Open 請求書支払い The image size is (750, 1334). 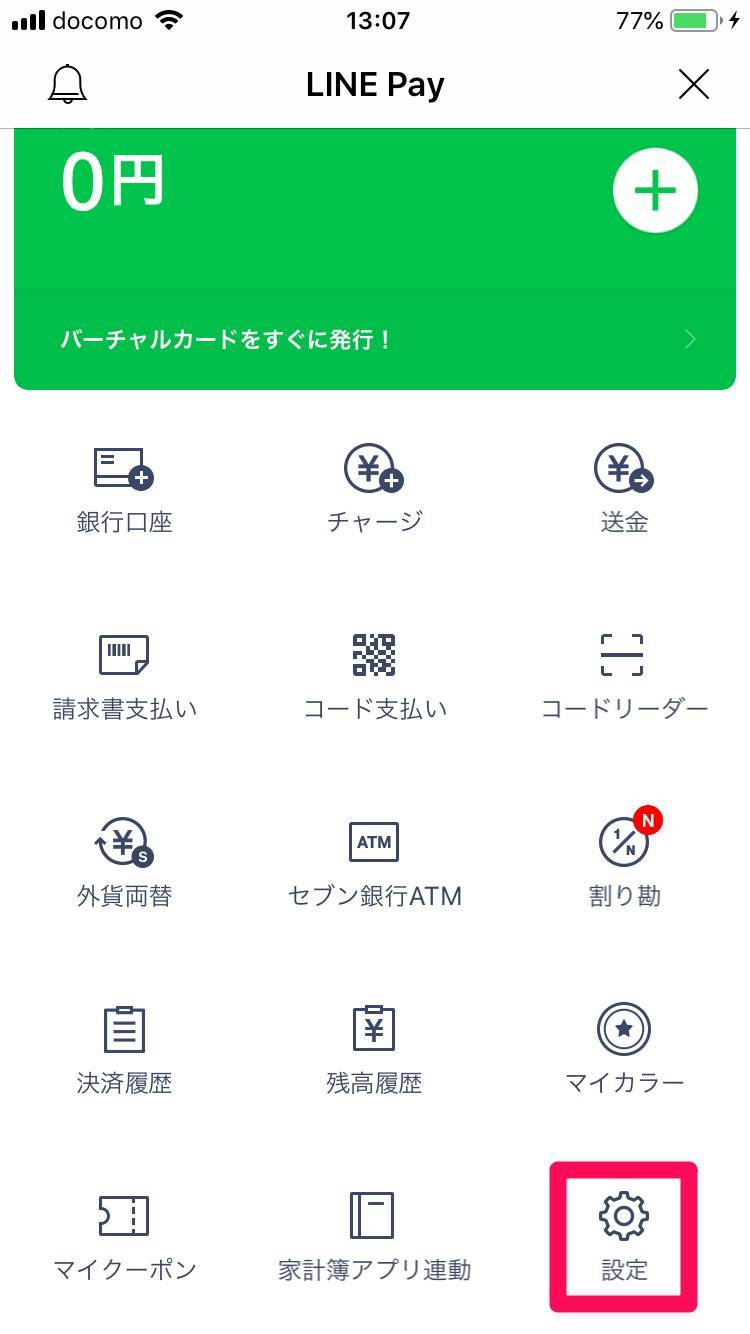pos(124,677)
